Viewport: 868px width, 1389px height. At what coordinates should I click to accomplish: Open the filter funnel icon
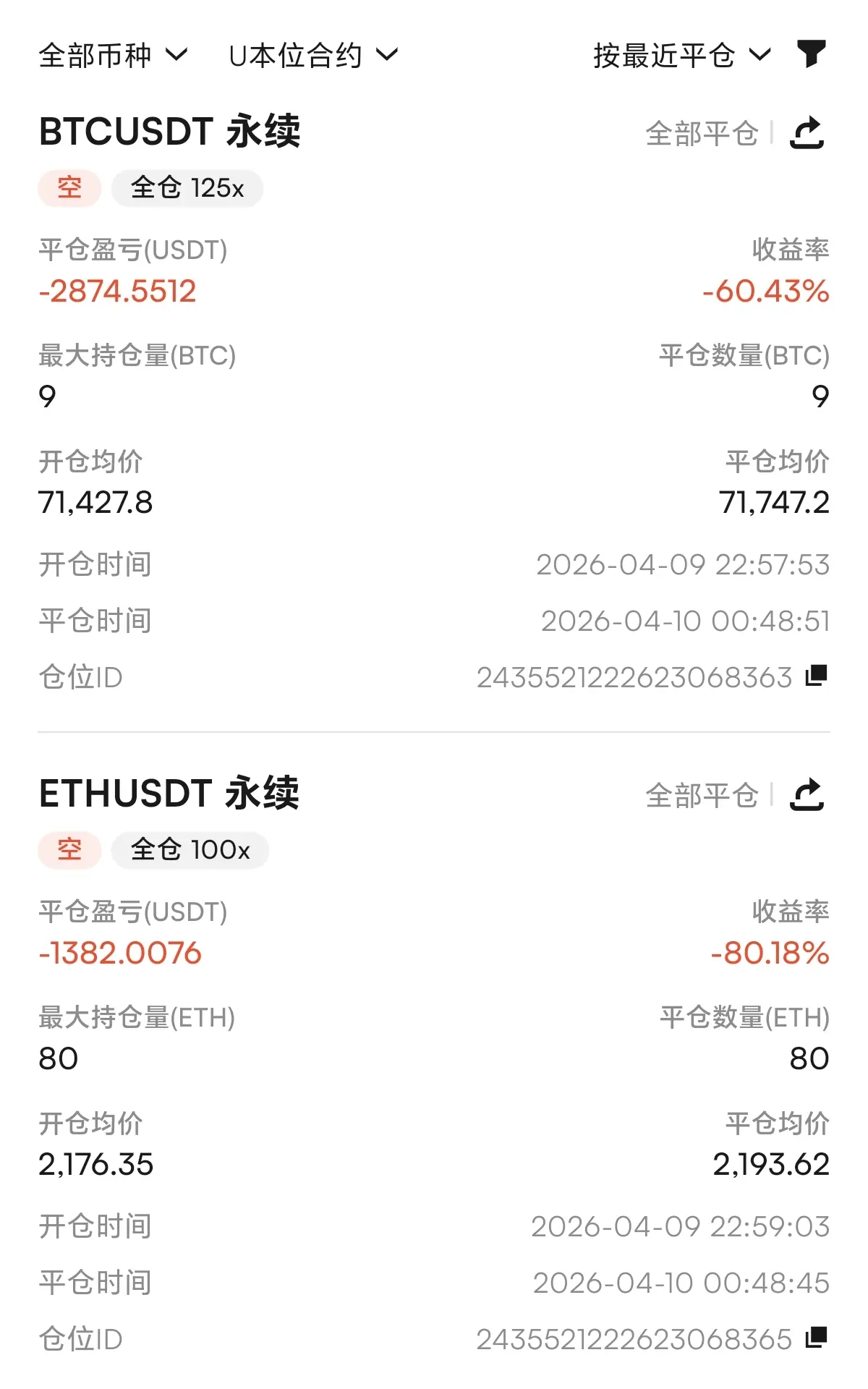(811, 54)
